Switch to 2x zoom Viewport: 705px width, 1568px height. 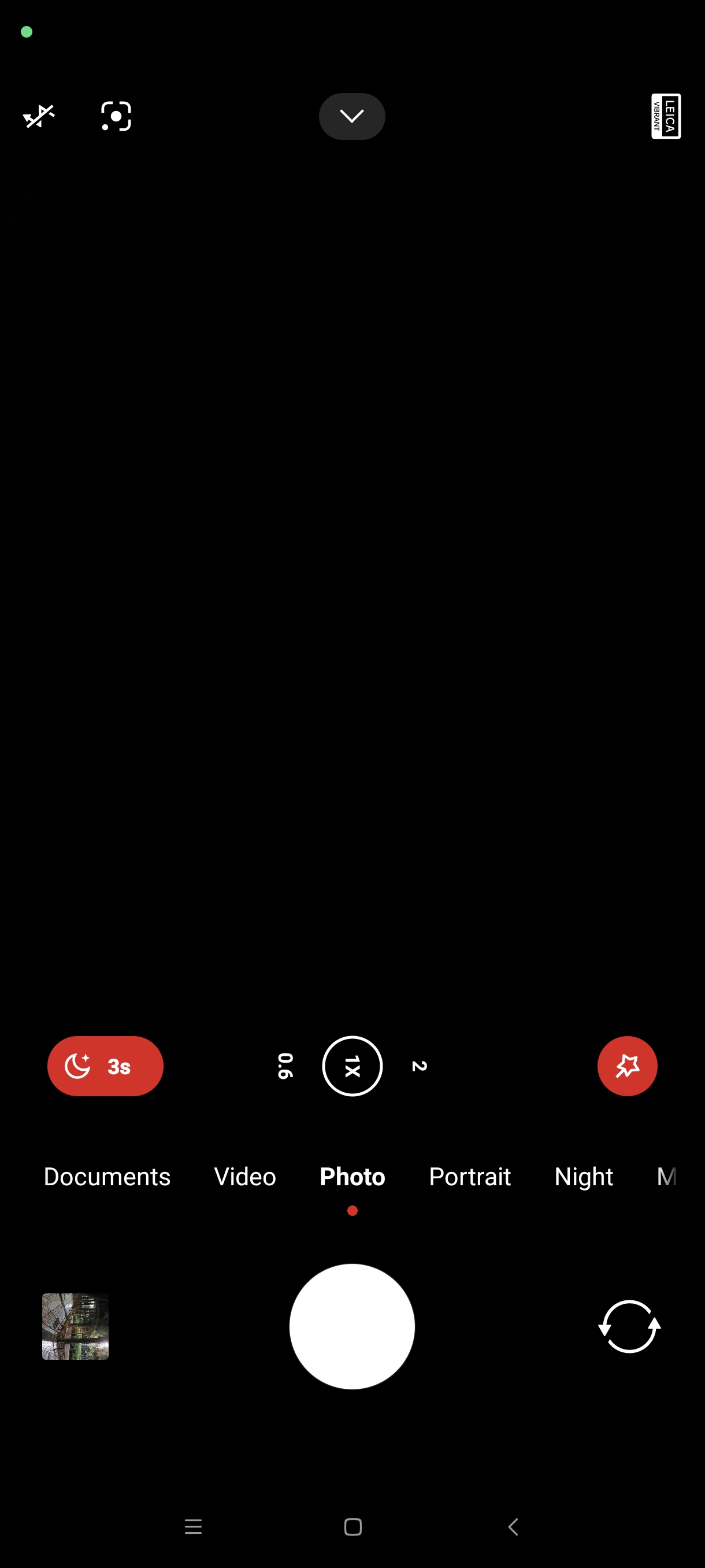point(419,1066)
